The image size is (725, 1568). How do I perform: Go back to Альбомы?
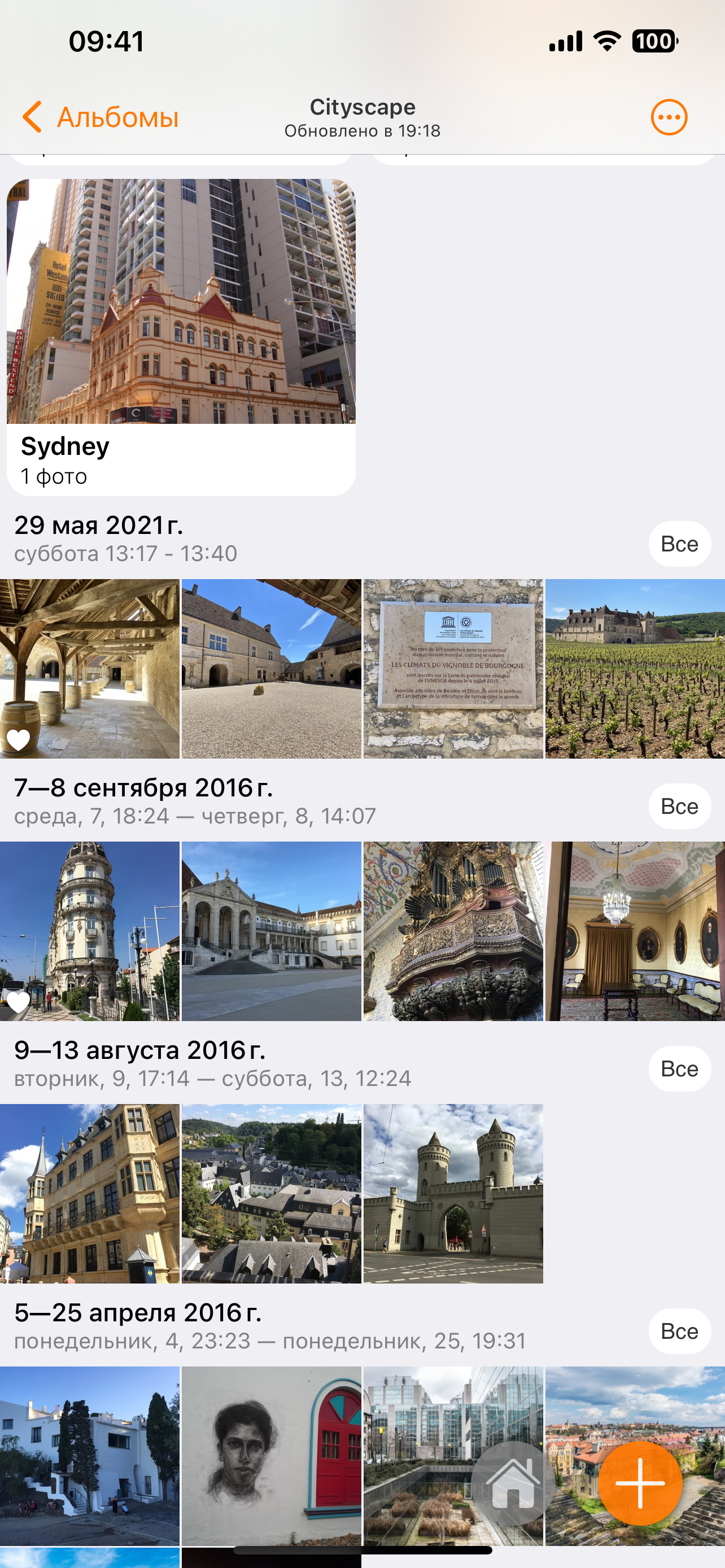click(101, 117)
